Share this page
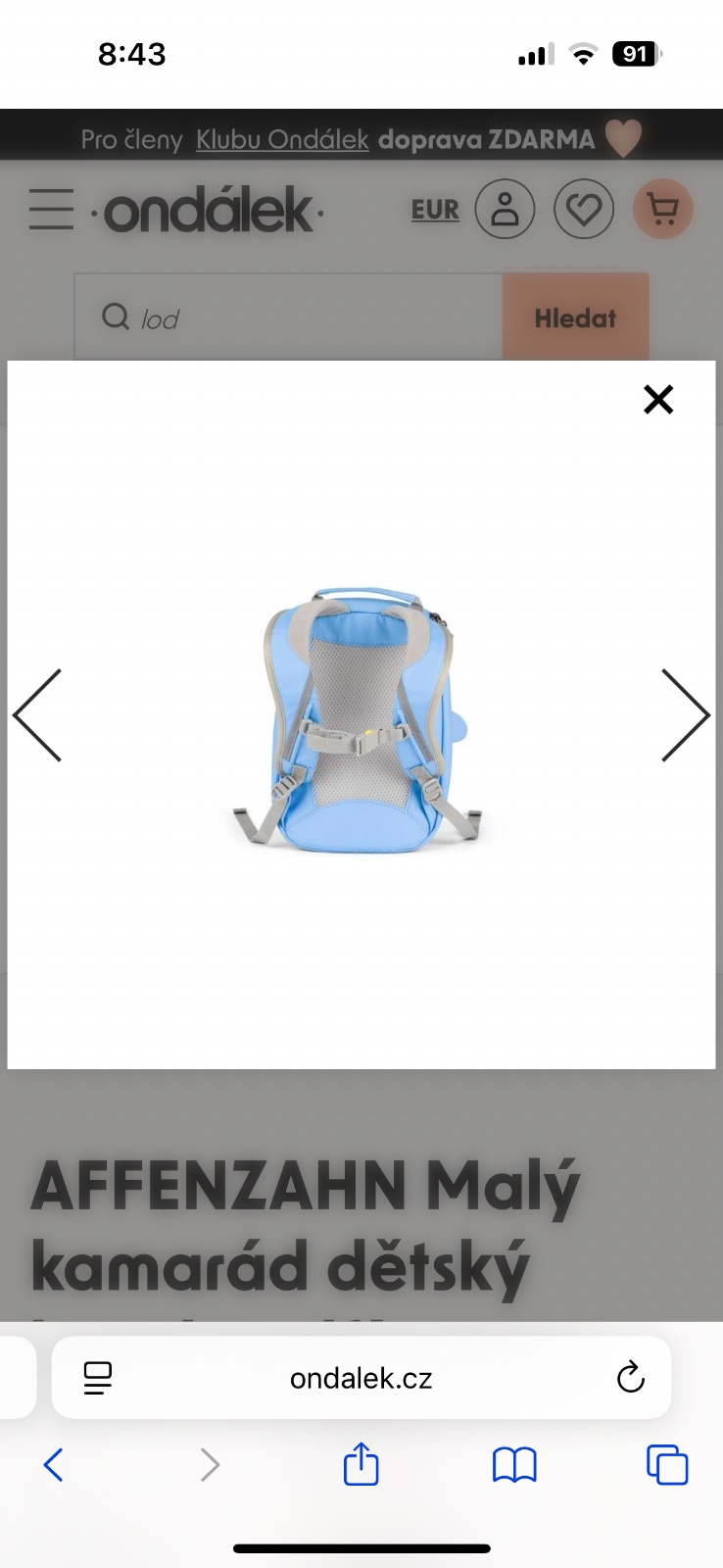 (361, 1463)
